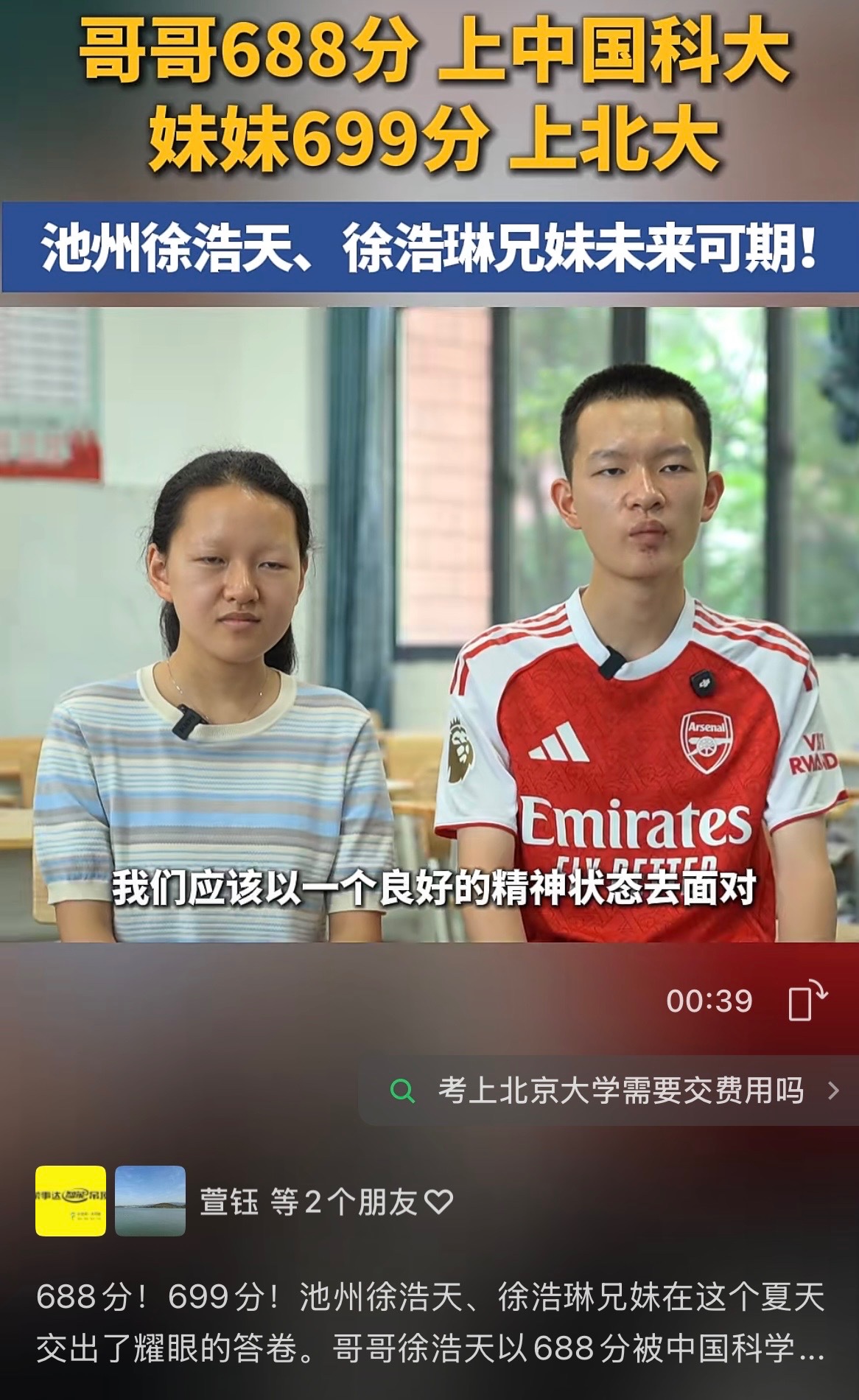Open the landscape photo friend avatar
The height and width of the screenshot is (1400, 859).
(150, 1201)
